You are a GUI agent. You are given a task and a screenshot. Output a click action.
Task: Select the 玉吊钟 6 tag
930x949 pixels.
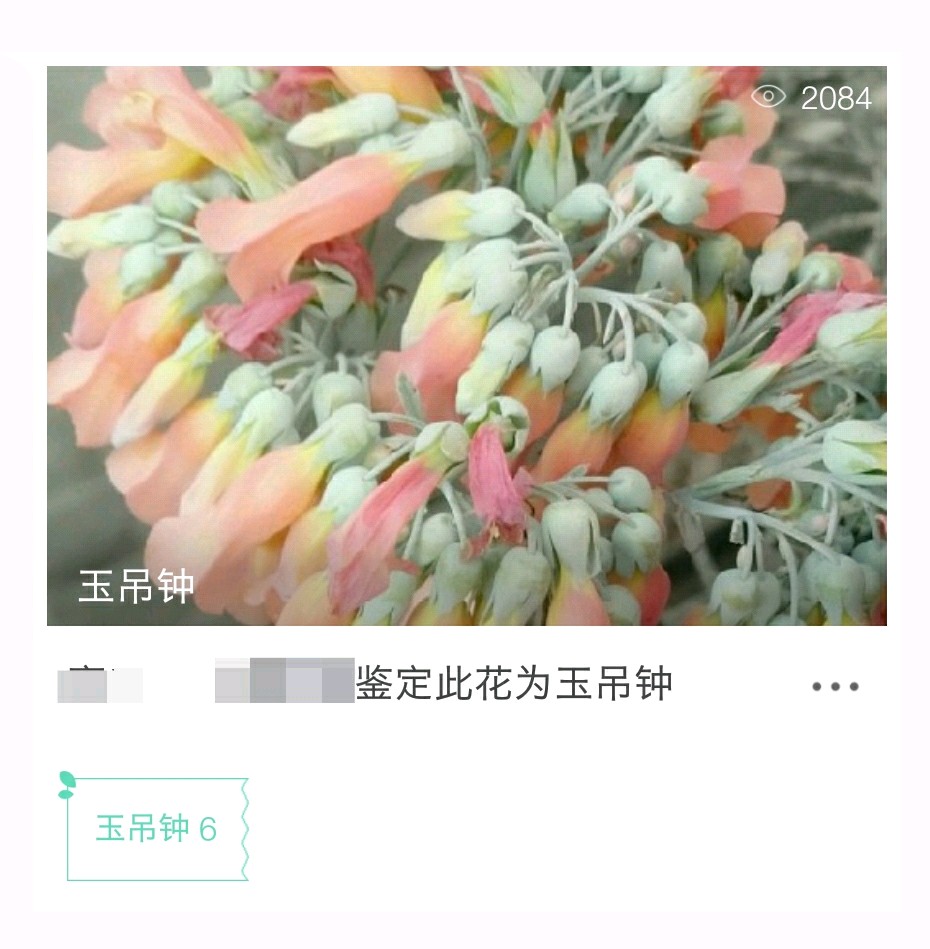(157, 829)
